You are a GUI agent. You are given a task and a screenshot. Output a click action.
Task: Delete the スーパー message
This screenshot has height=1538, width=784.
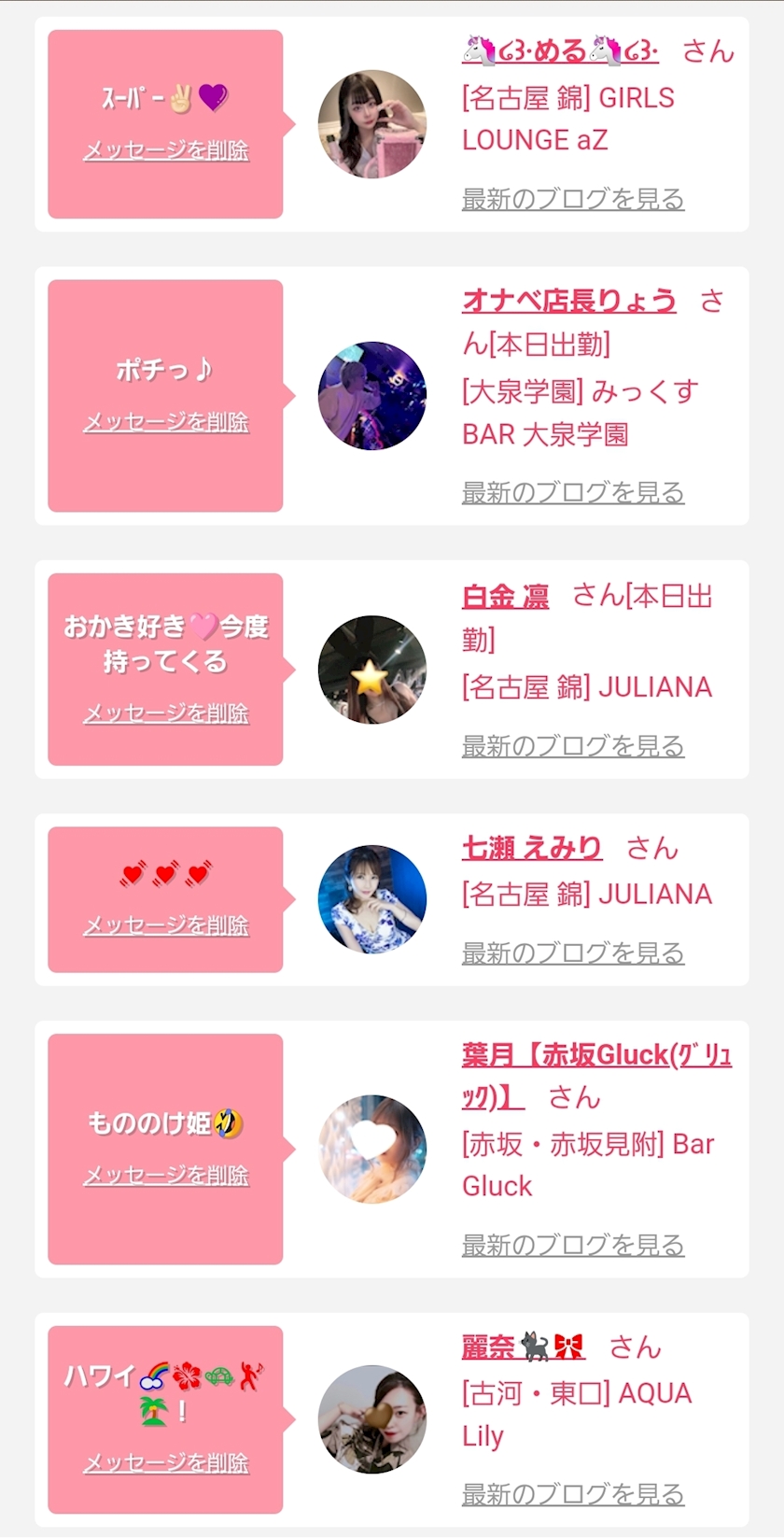coord(166,150)
